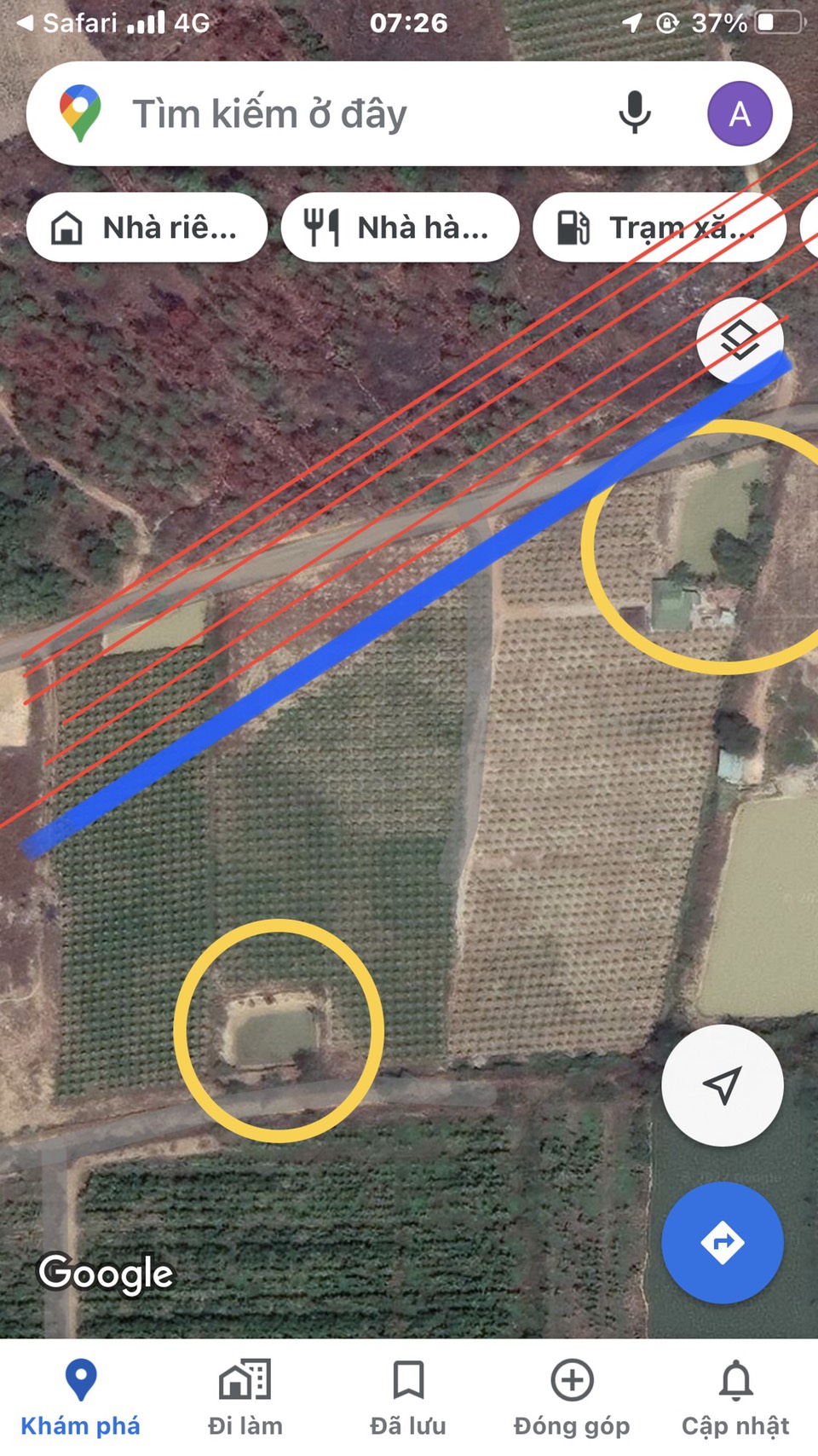The image size is (818, 1456).
Task: Choose the 'Trạm xă...' gas station chip
Action: pyautogui.click(x=659, y=228)
